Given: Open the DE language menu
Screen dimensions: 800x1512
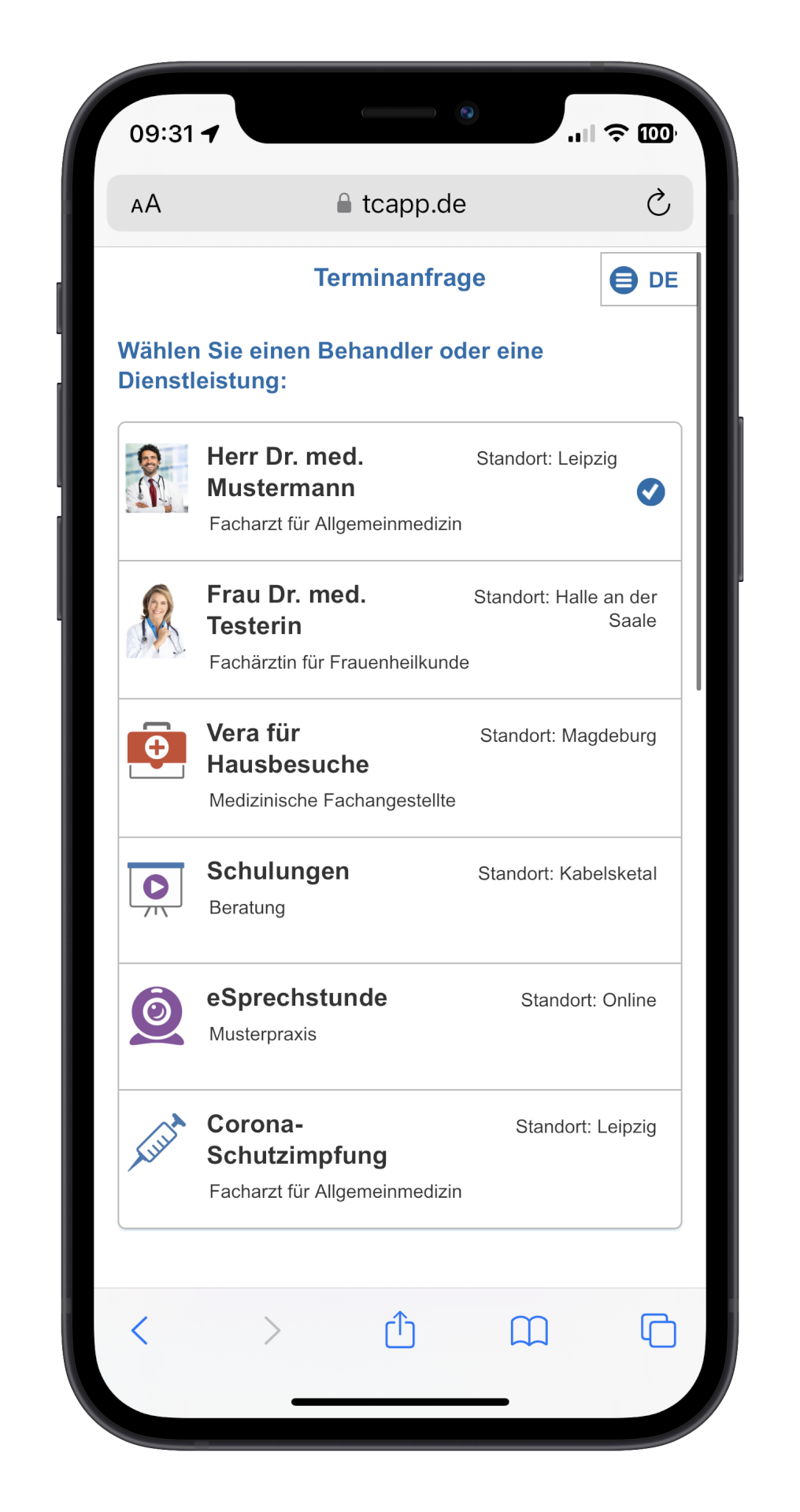Looking at the screenshot, I should (647, 280).
